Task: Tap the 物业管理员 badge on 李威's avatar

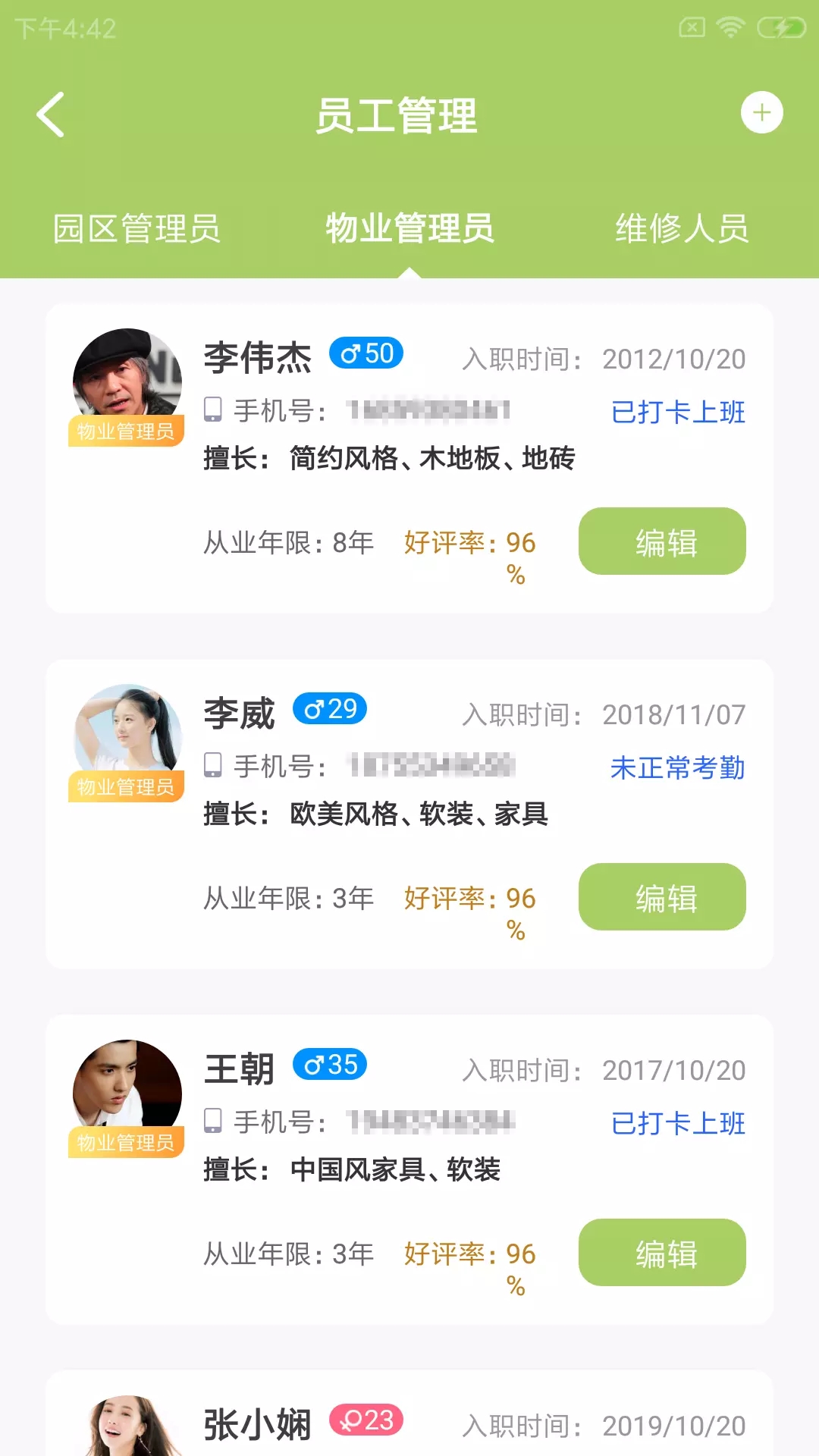Action: pyautogui.click(x=126, y=786)
